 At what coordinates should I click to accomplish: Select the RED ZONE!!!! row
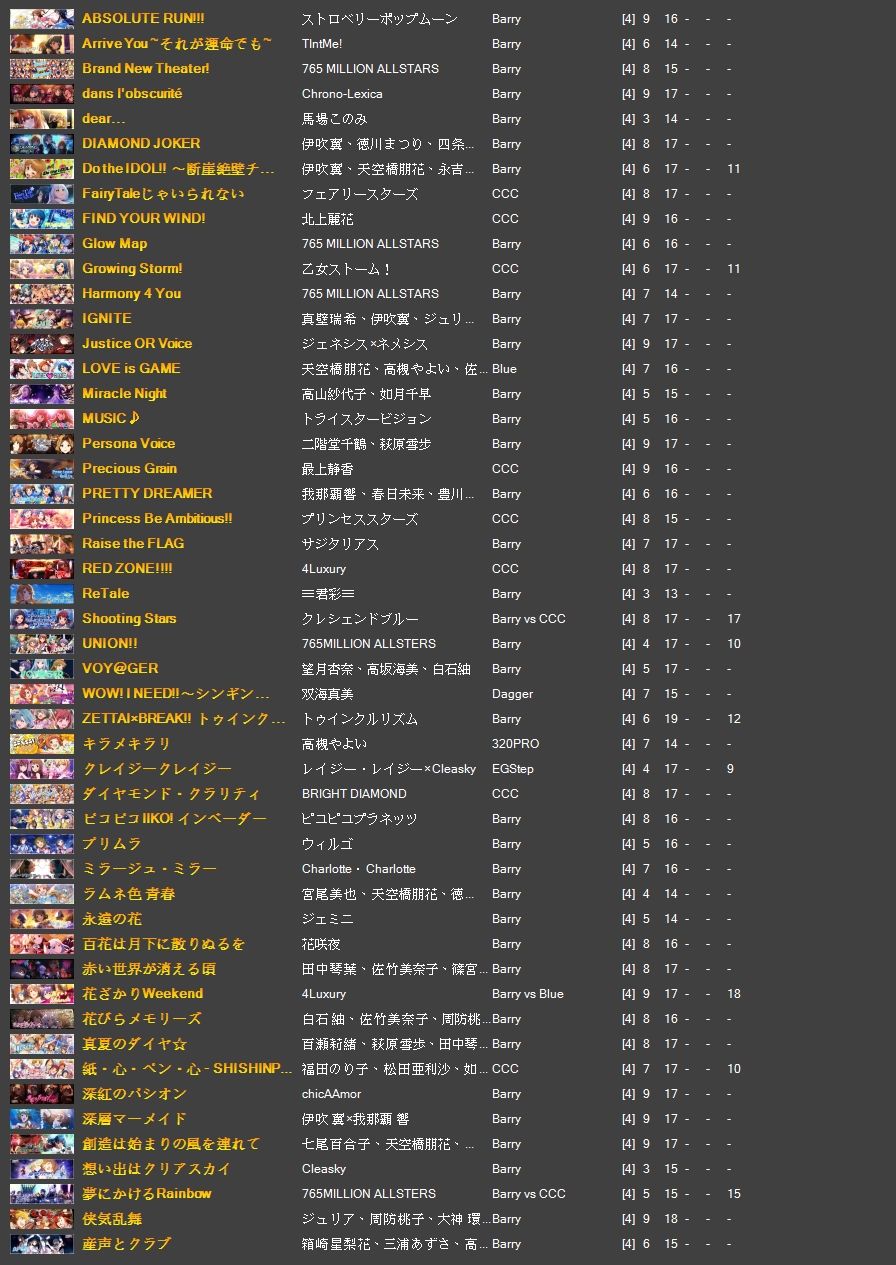click(x=127, y=569)
